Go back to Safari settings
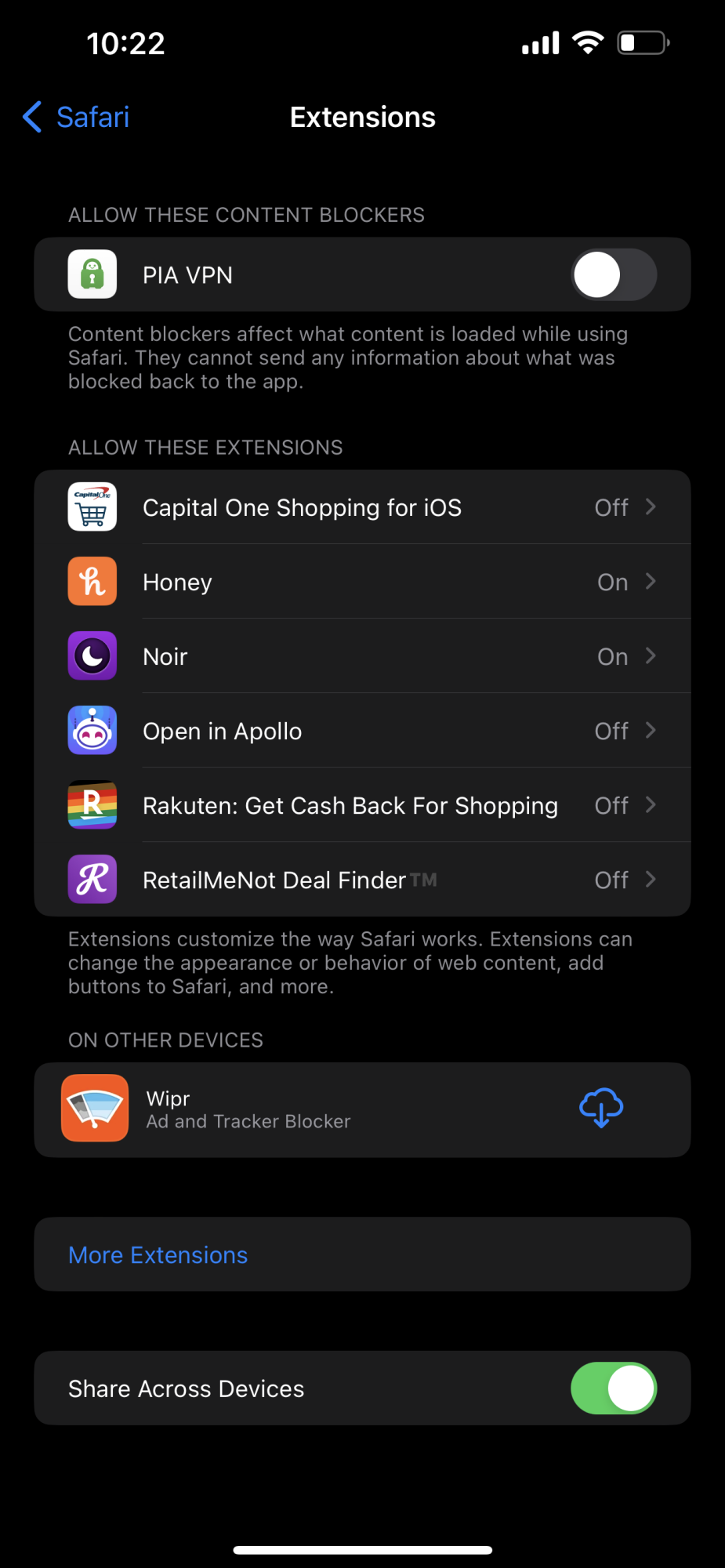 (77, 118)
